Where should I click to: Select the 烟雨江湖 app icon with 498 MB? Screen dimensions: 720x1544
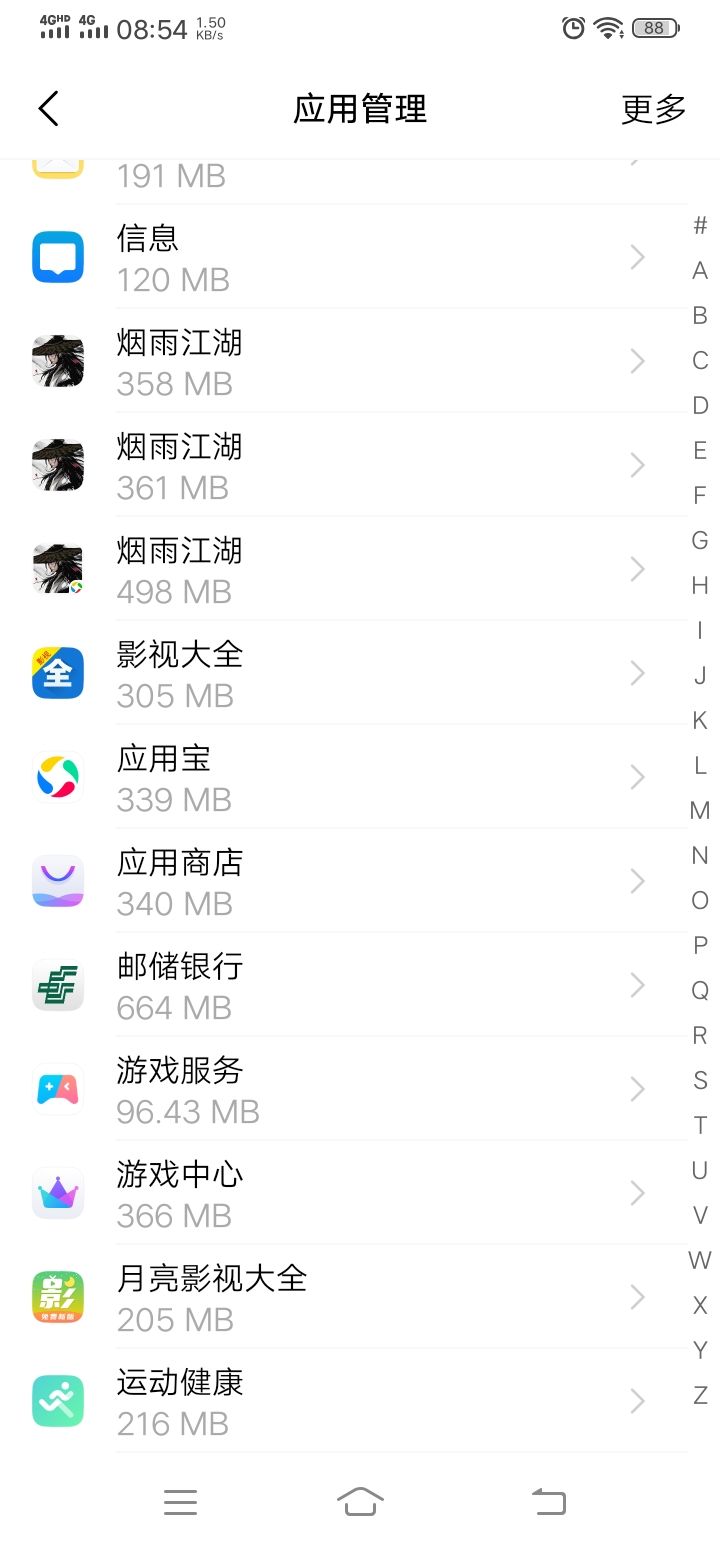pyautogui.click(x=57, y=569)
